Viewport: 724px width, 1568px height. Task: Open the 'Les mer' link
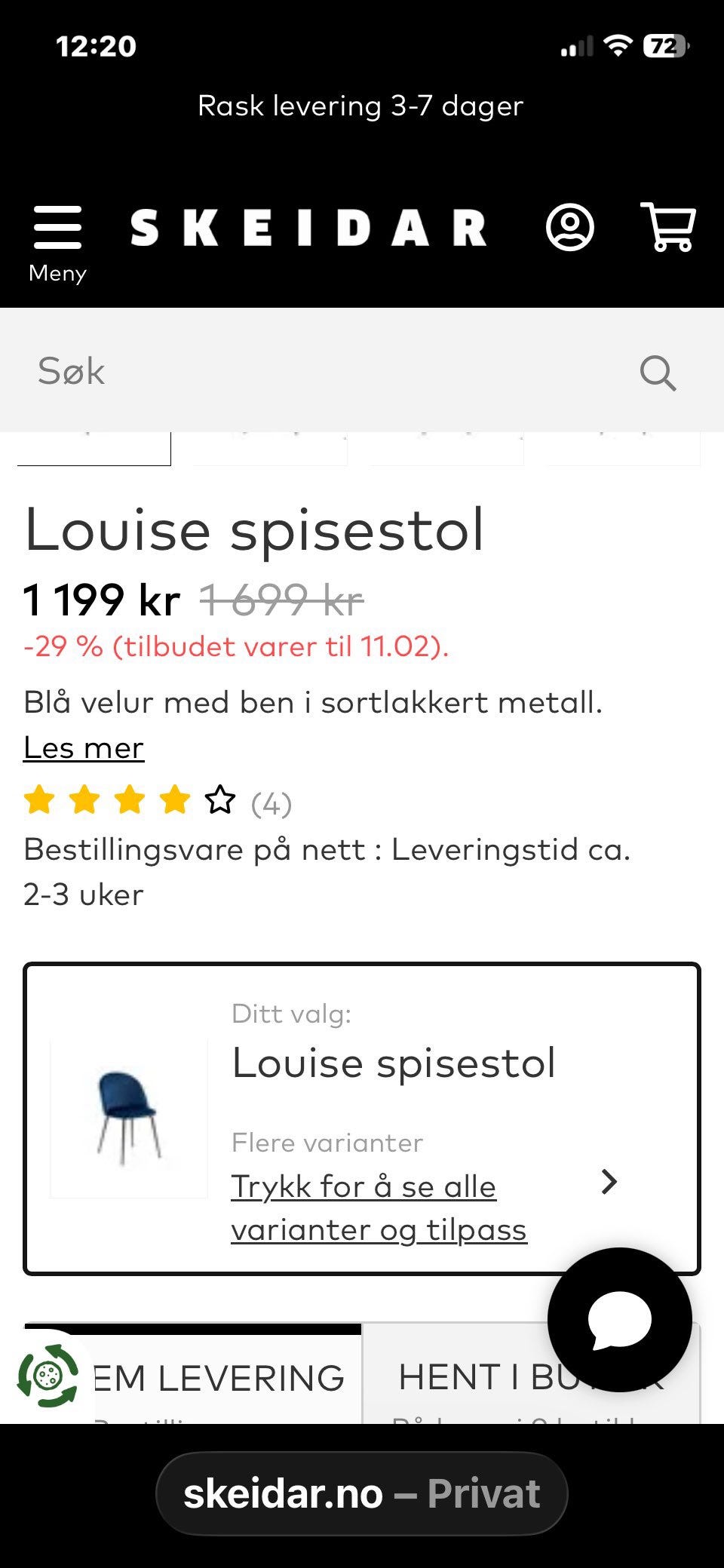coord(84,747)
